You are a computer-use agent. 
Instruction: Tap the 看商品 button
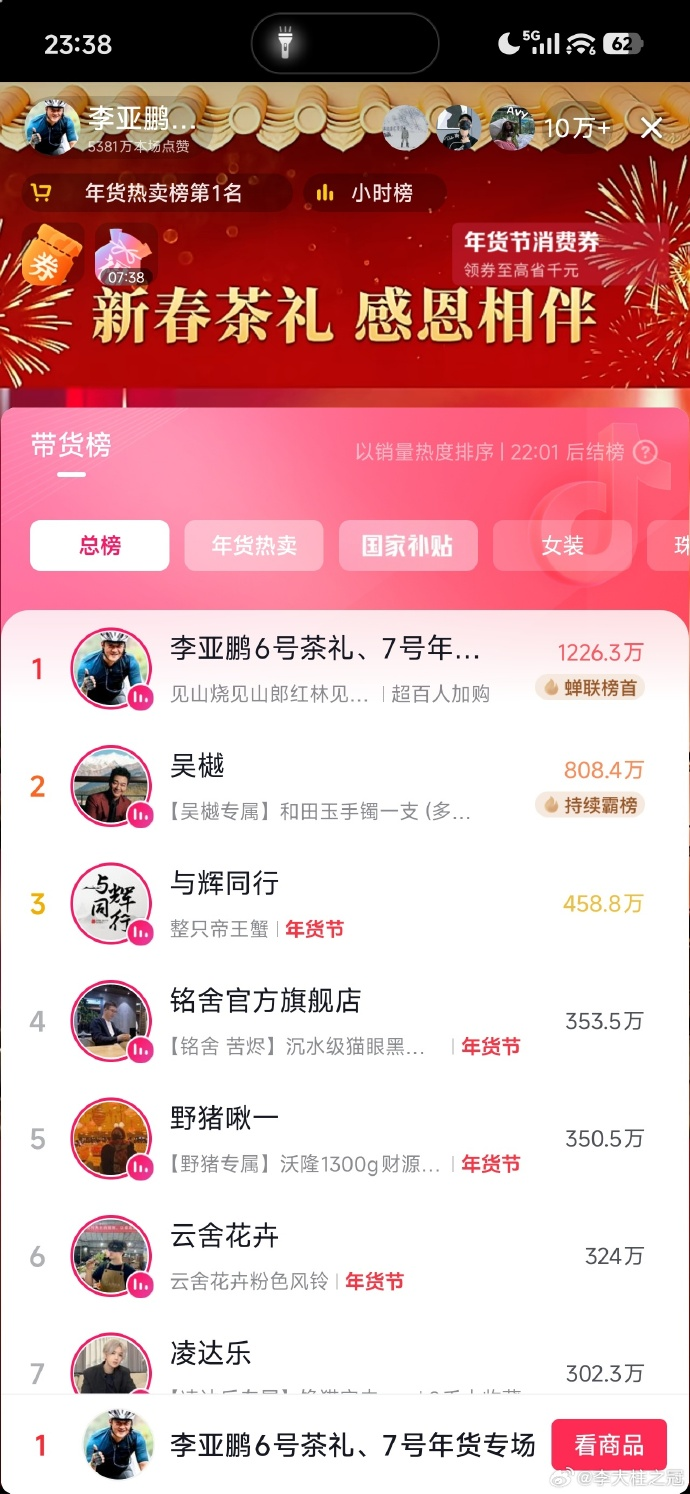point(608,1445)
